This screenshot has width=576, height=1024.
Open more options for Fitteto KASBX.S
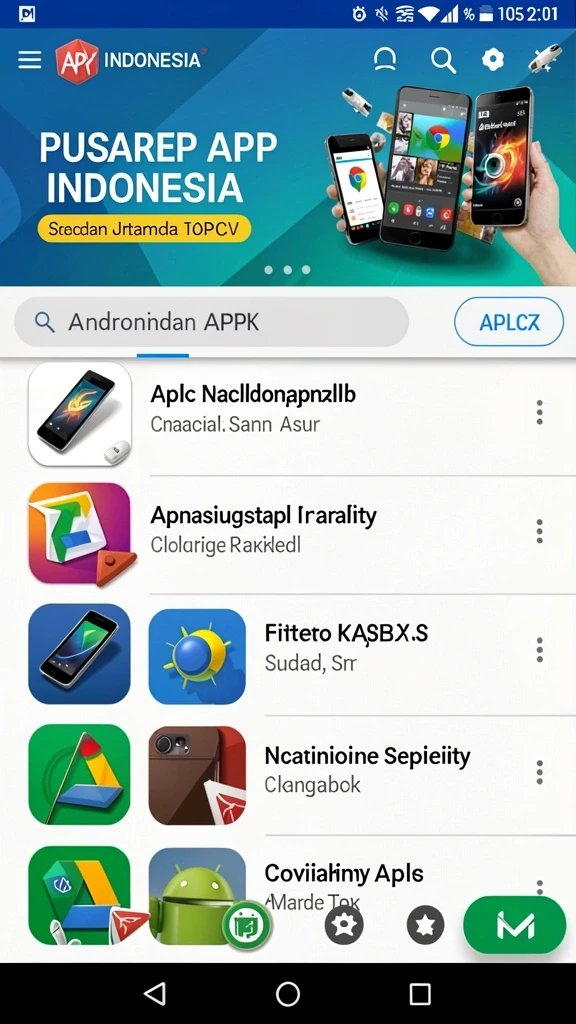click(539, 650)
